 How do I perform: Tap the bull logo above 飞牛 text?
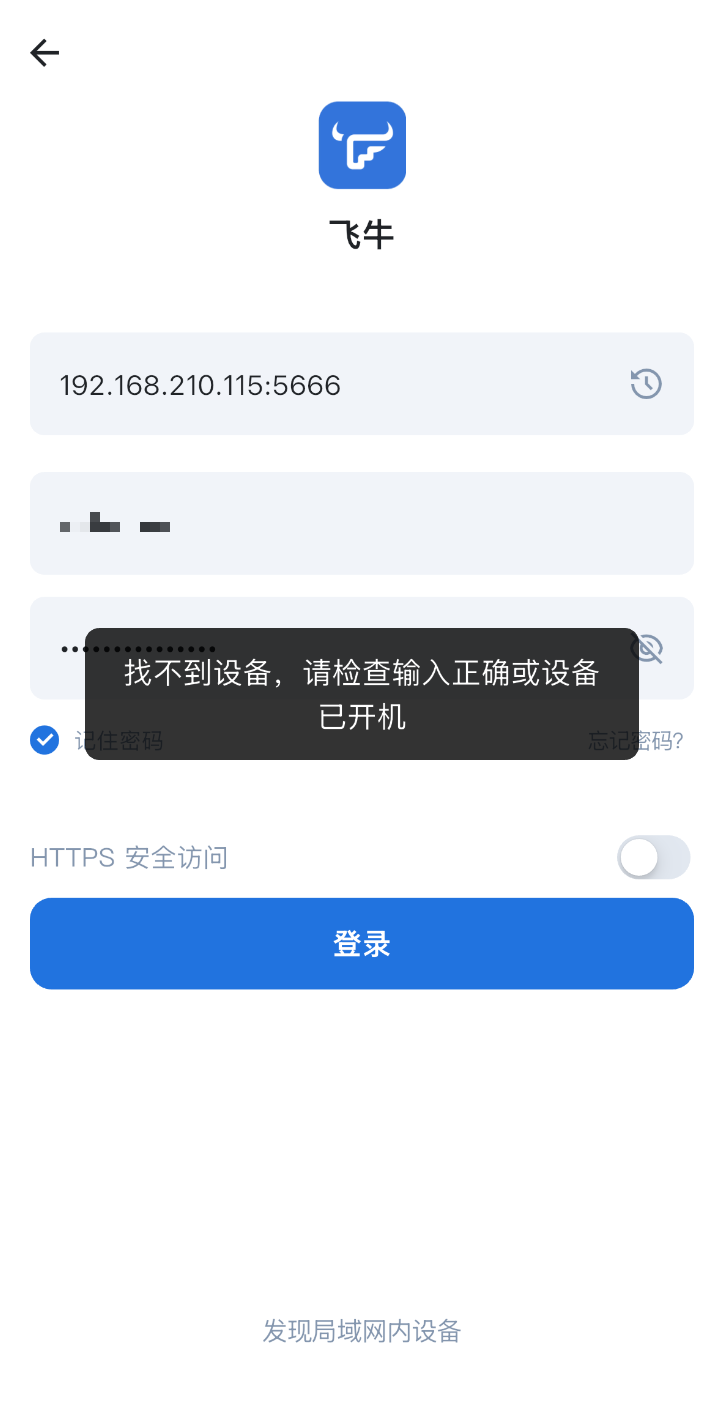tap(362, 145)
